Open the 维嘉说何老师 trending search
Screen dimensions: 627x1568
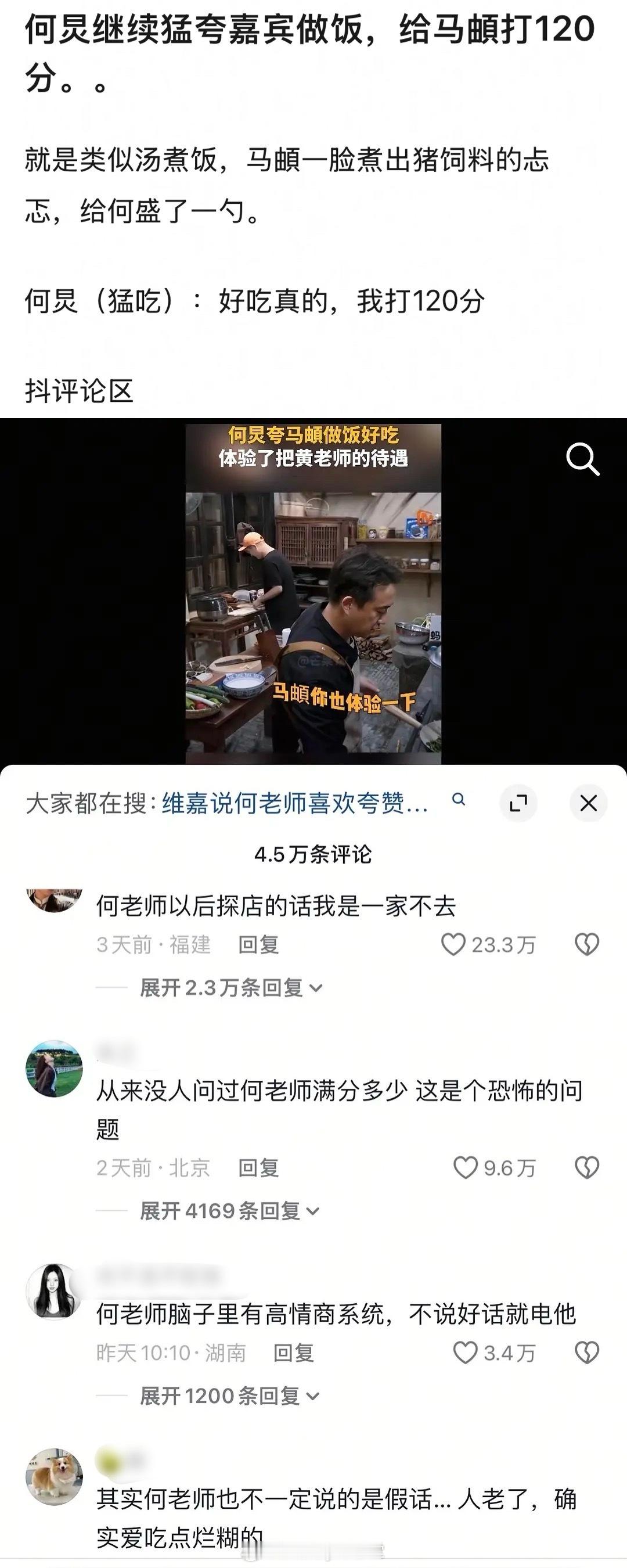pyautogui.click(x=292, y=802)
